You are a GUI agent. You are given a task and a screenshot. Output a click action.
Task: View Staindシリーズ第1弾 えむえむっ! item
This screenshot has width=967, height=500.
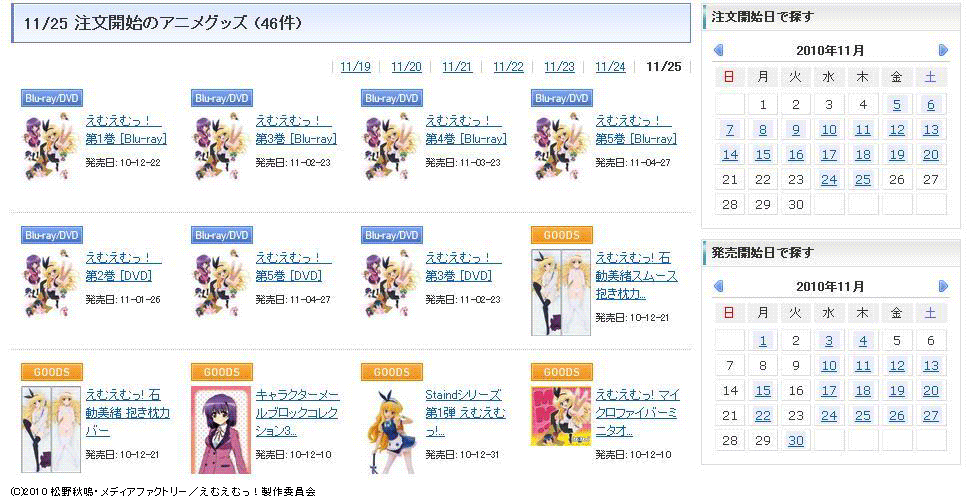(464, 412)
